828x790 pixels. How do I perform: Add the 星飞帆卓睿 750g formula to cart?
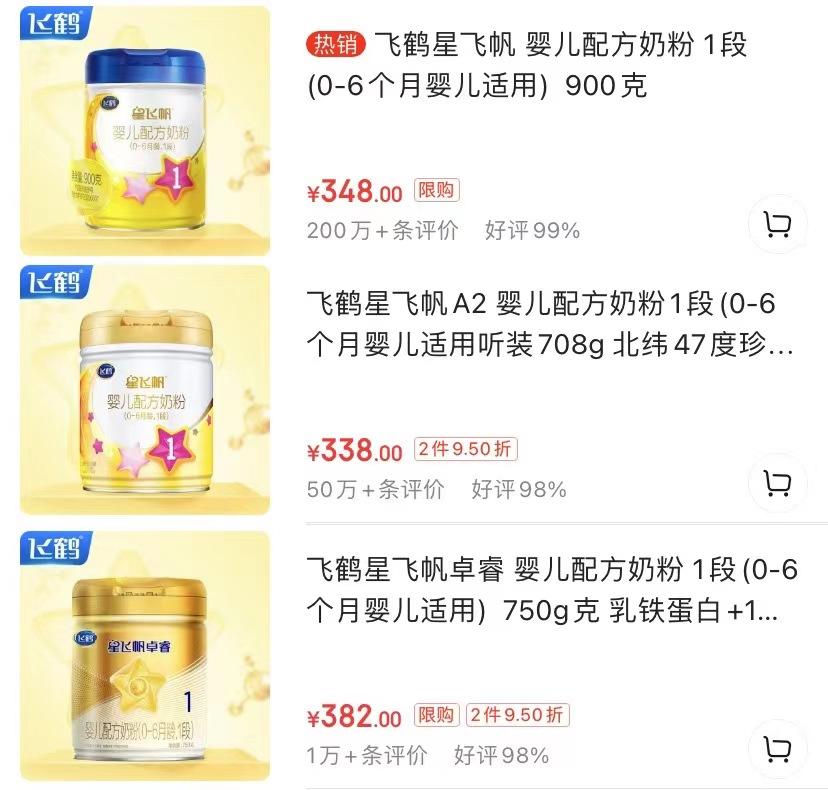tap(777, 748)
